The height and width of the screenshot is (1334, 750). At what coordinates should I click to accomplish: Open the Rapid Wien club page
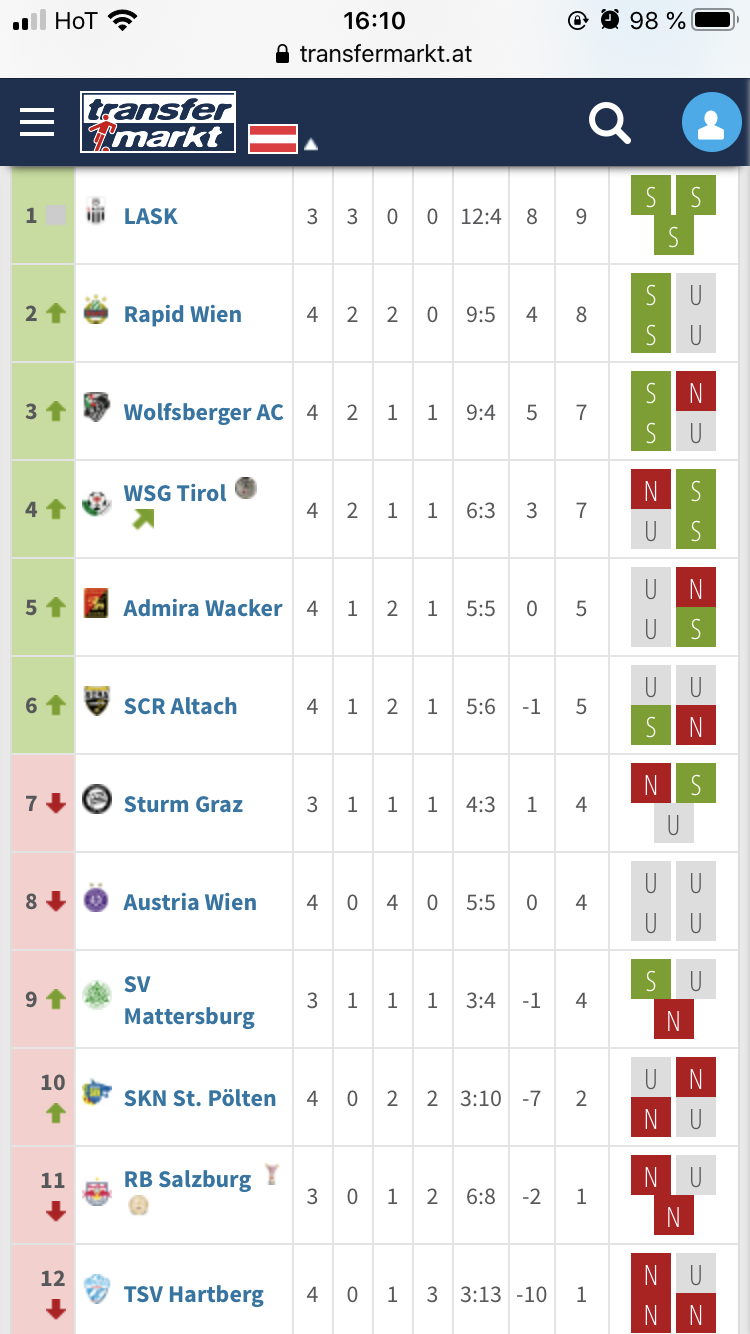[183, 314]
